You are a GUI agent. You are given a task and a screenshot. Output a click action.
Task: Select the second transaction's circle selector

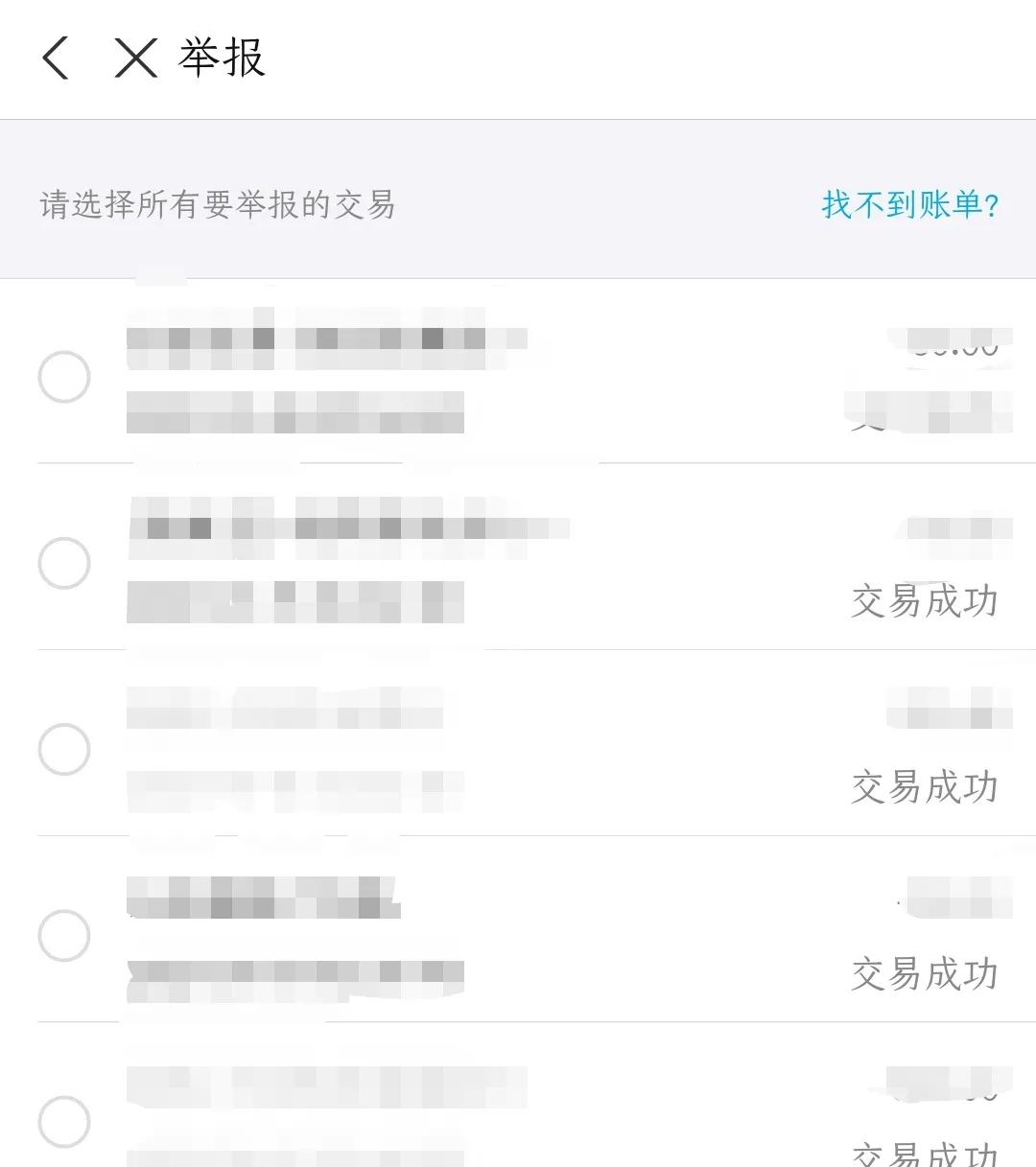[x=64, y=564]
